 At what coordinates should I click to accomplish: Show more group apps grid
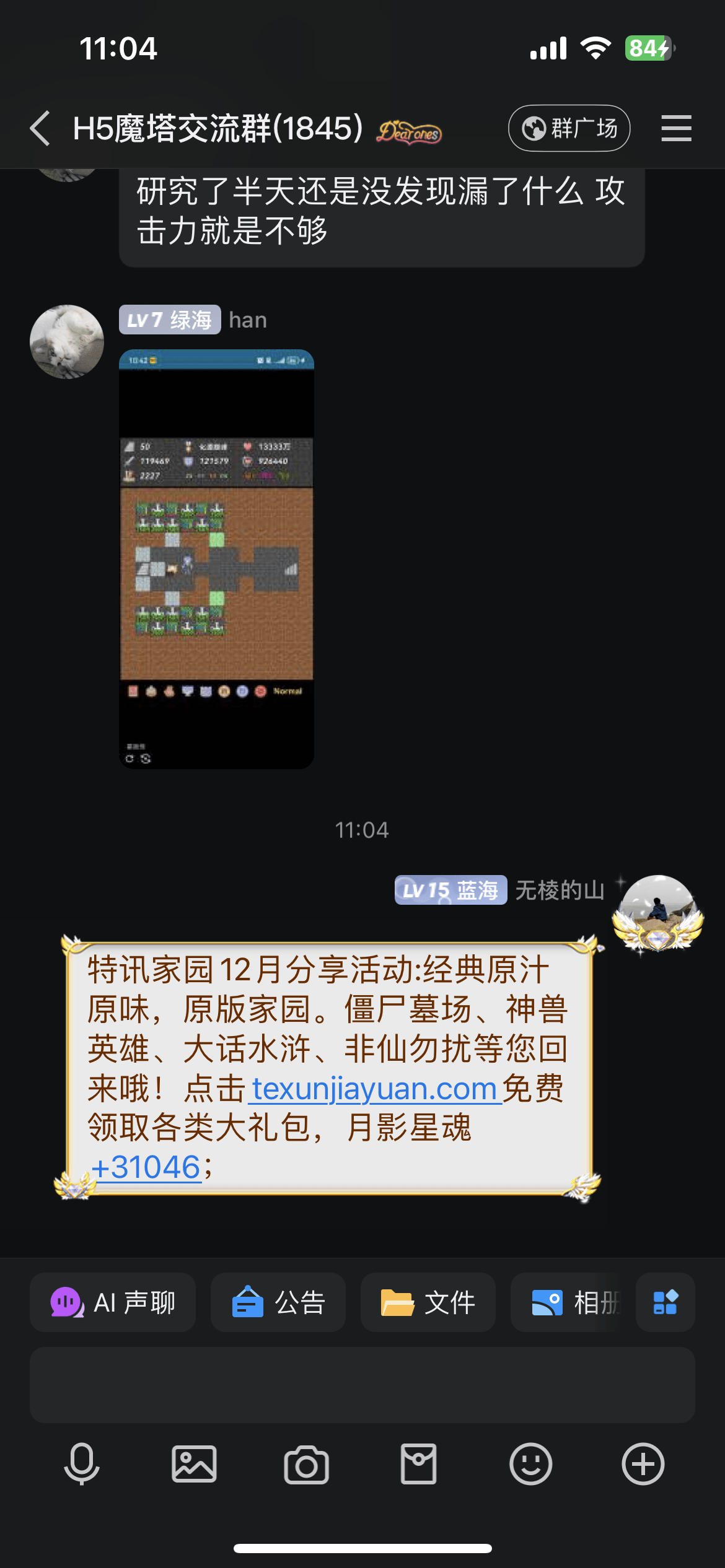click(x=665, y=1302)
